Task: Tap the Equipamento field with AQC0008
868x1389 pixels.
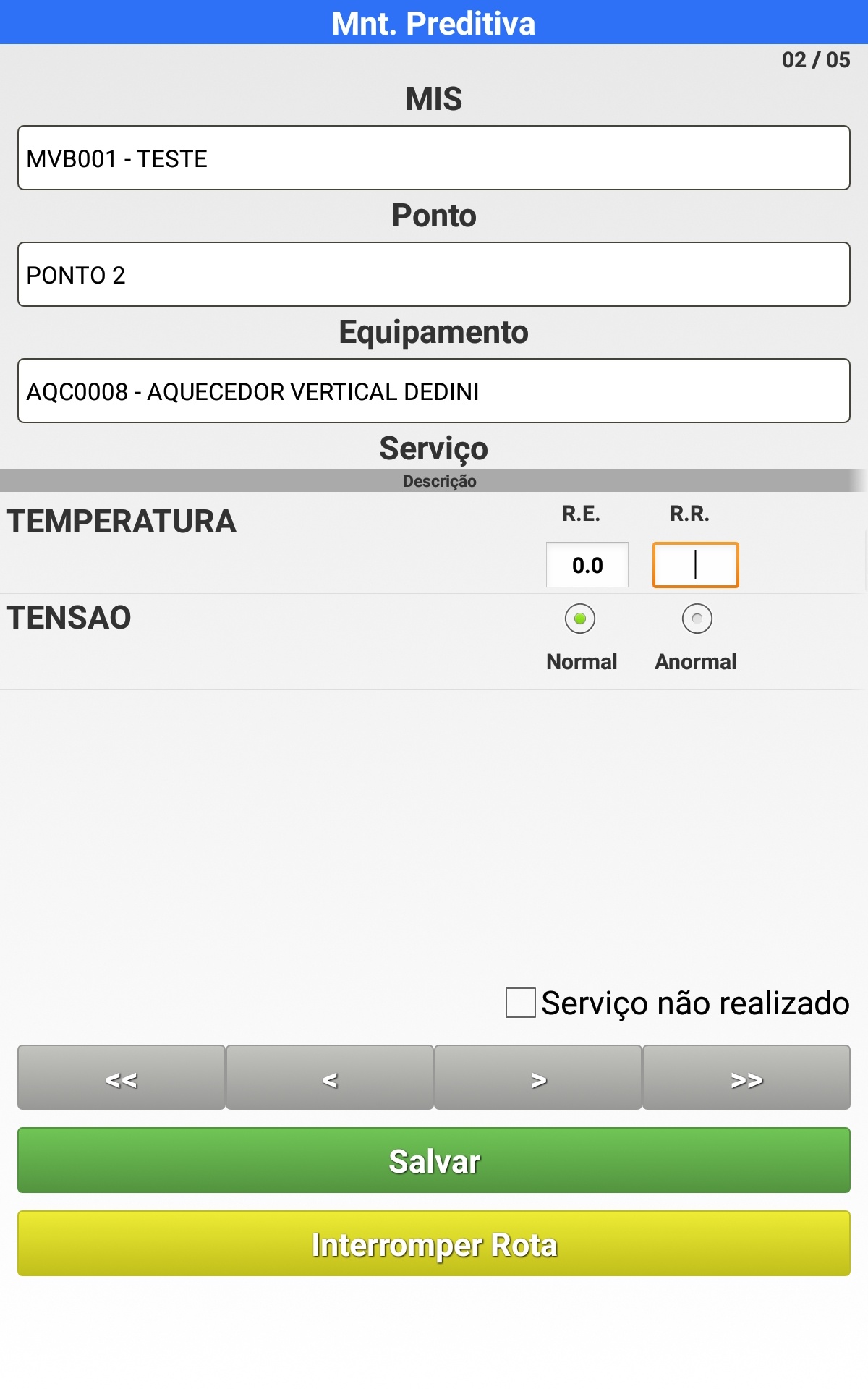Action: coord(434,391)
